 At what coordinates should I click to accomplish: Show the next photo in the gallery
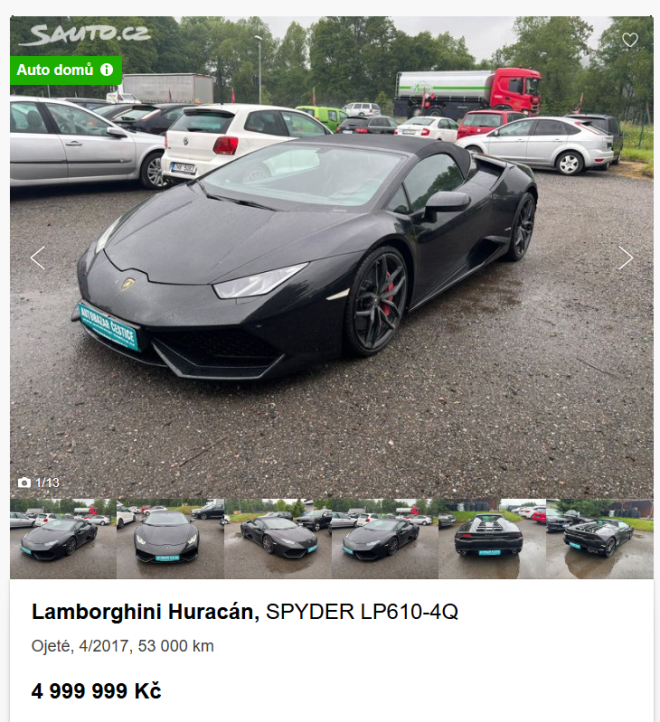point(626,258)
